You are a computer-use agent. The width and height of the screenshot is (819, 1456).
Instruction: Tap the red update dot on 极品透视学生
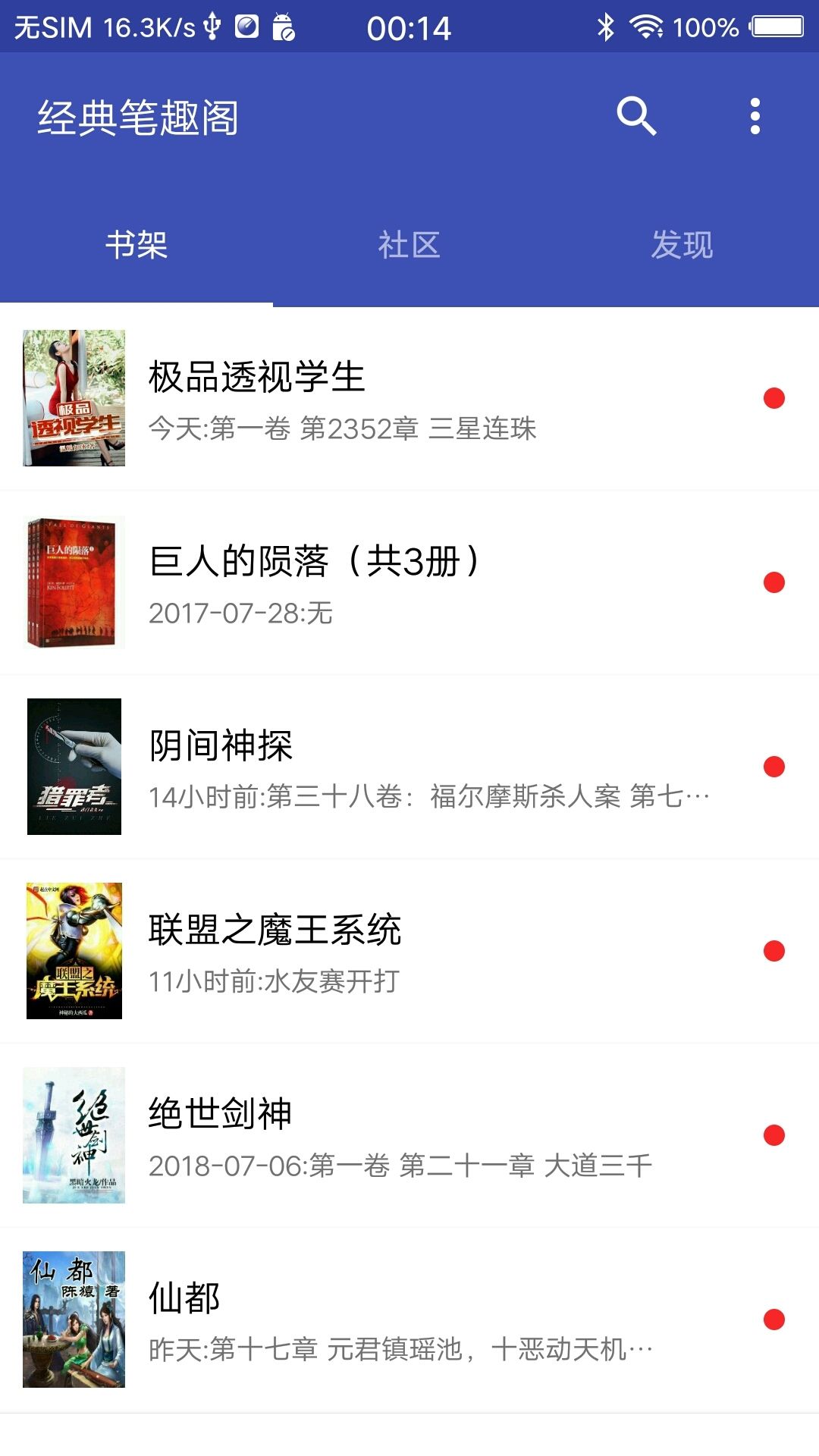[x=773, y=399]
